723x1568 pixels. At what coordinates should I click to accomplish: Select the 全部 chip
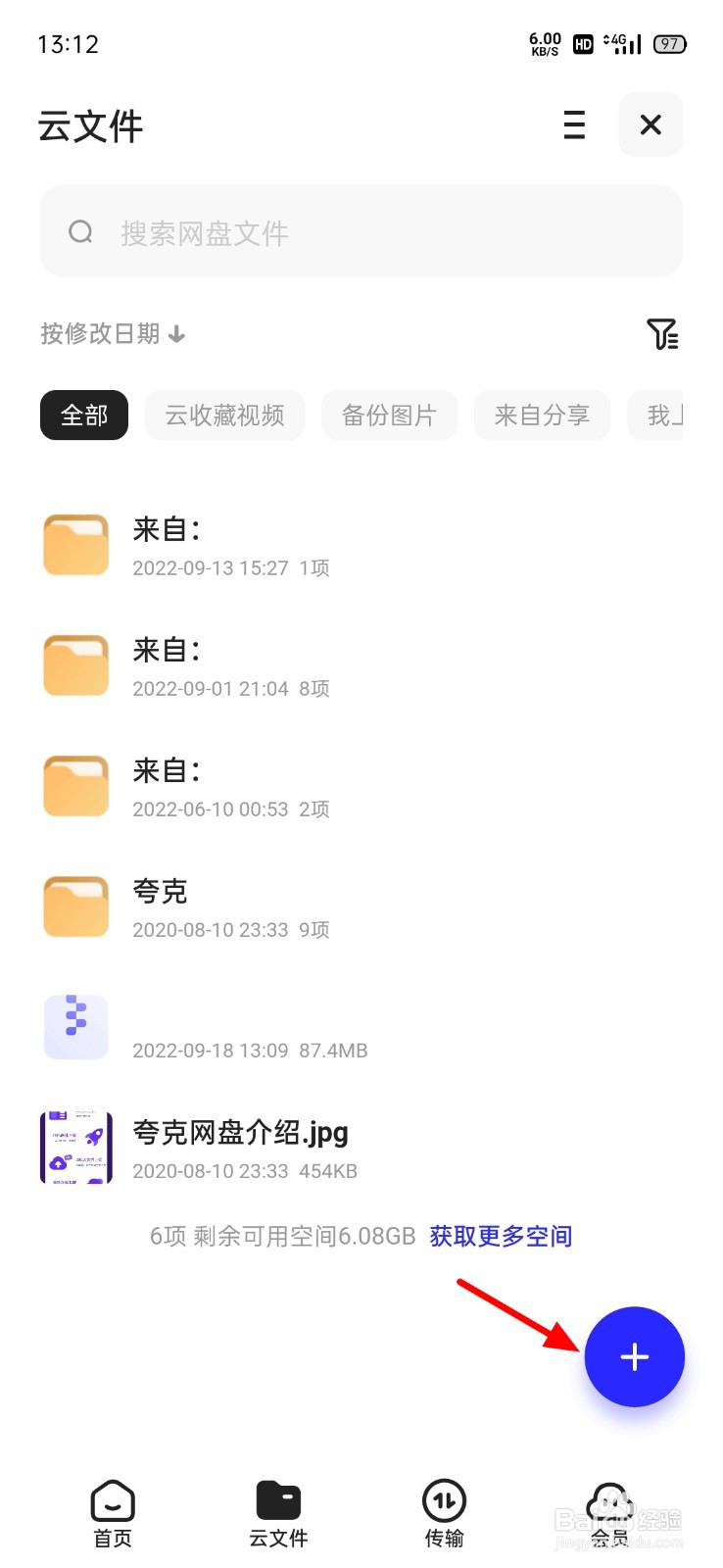click(x=84, y=416)
